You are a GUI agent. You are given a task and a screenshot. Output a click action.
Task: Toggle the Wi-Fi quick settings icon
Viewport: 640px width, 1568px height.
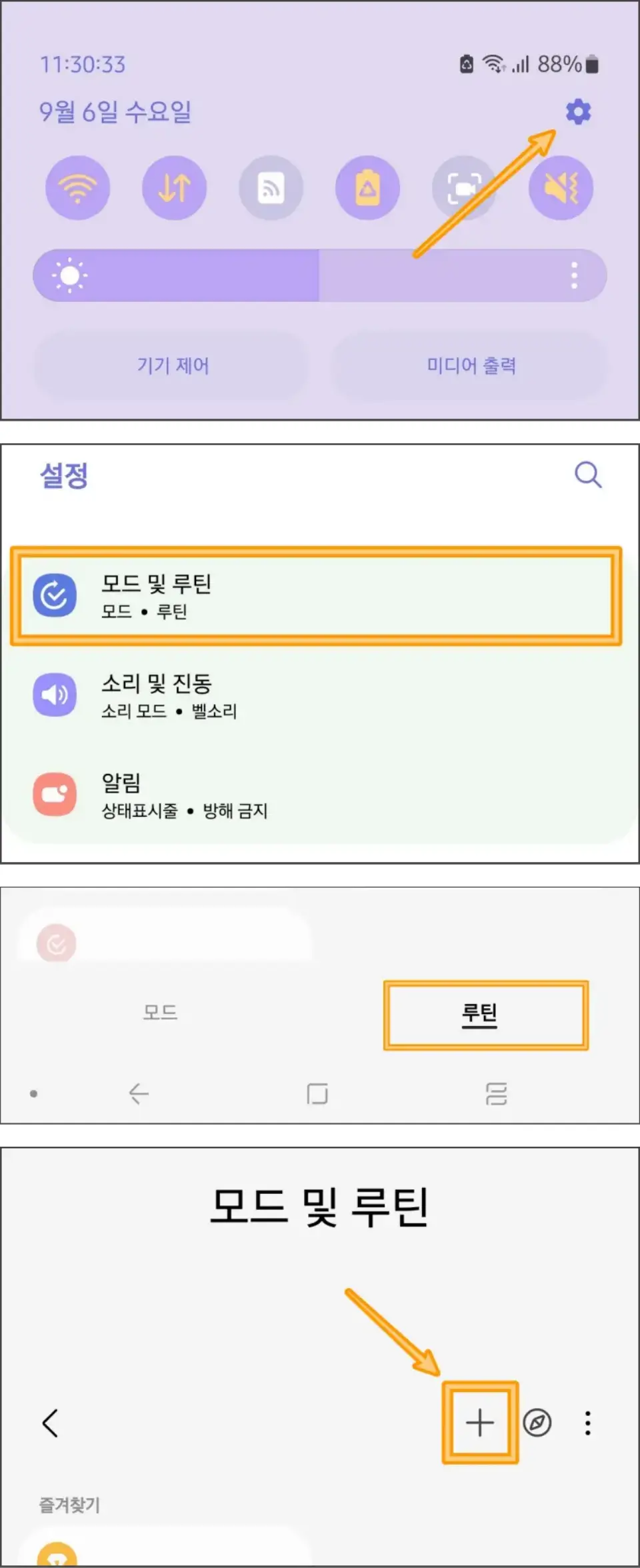[x=77, y=188]
